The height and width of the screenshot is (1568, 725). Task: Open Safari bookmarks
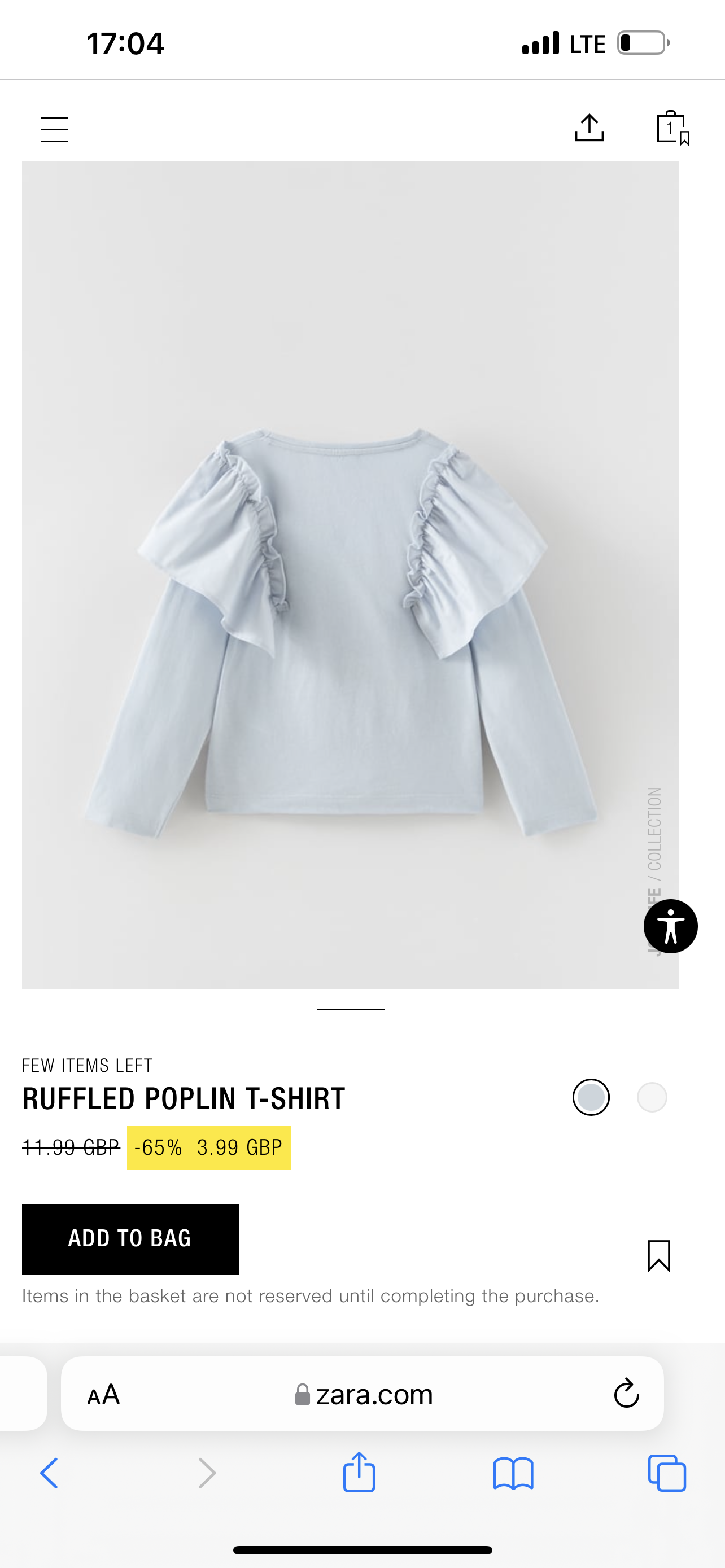point(513,1474)
